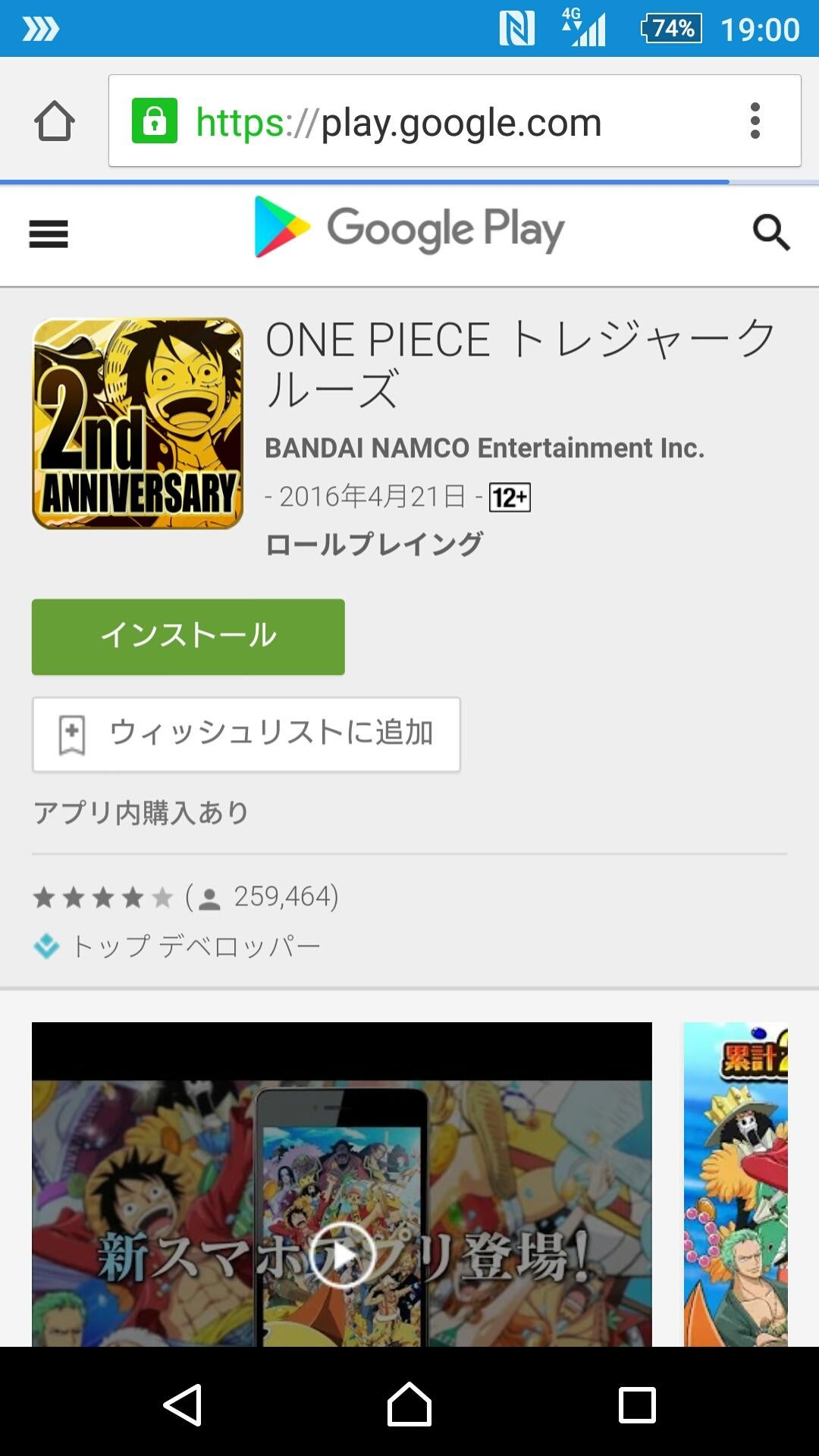This screenshot has height=1456, width=819.
Task: Open the BANDAI NAMCO Entertainment Inc. developer page
Action: coord(485,448)
